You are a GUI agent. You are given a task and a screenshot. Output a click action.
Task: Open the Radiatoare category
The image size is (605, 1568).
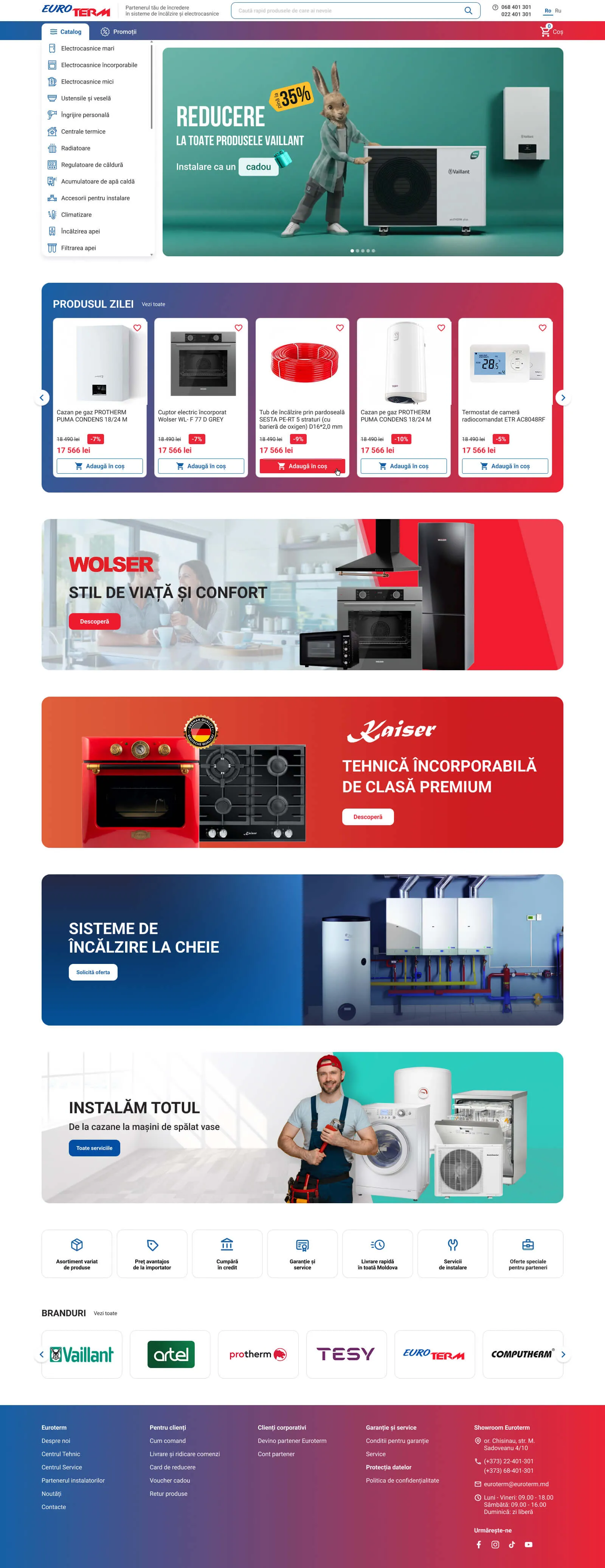click(x=76, y=148)
